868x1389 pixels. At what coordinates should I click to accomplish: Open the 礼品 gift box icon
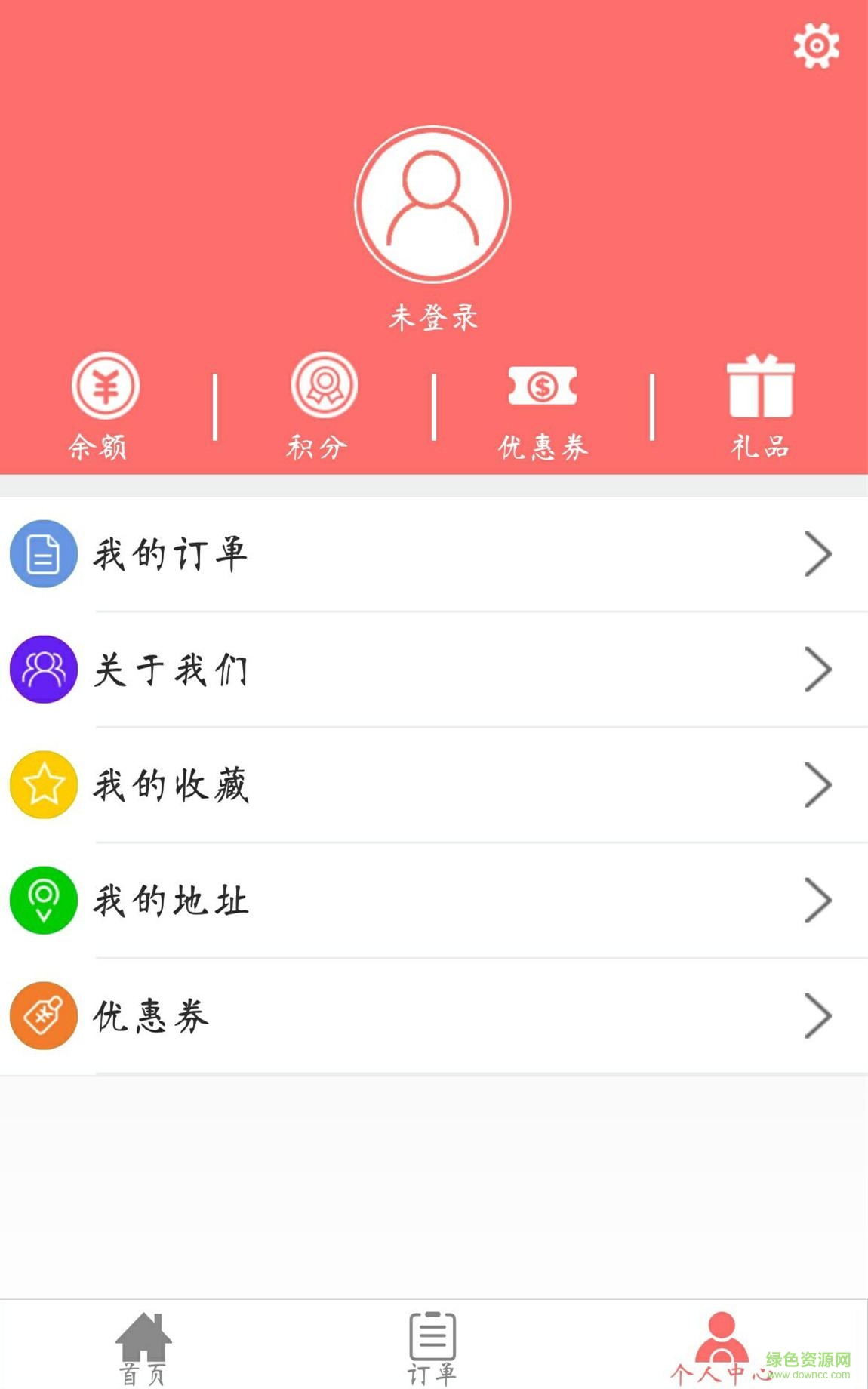(x=759, y=387)
